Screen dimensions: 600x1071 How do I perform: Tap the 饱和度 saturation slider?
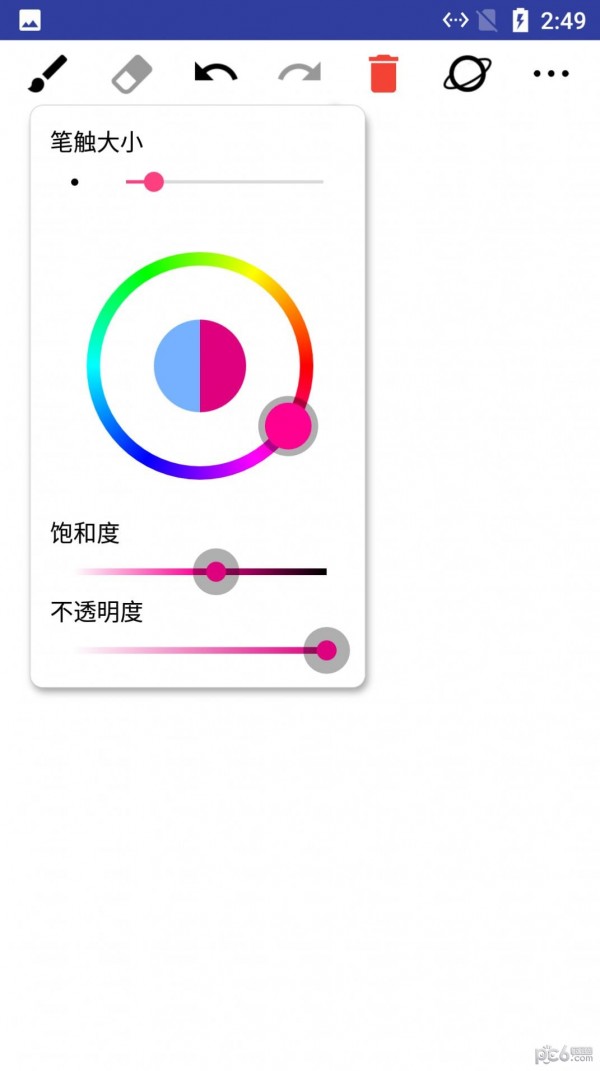coord(200,572)
